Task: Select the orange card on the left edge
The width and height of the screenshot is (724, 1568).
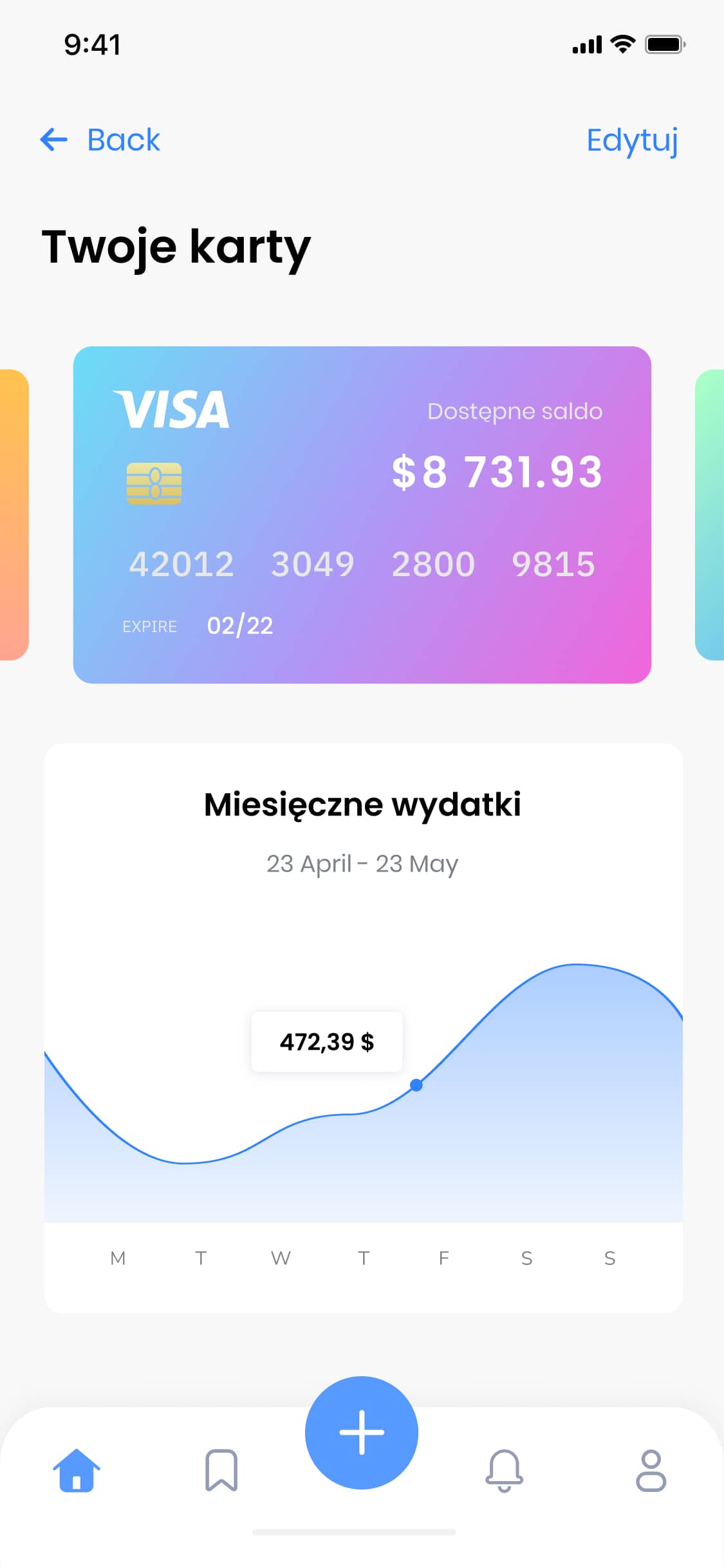Action: point(13,515)
